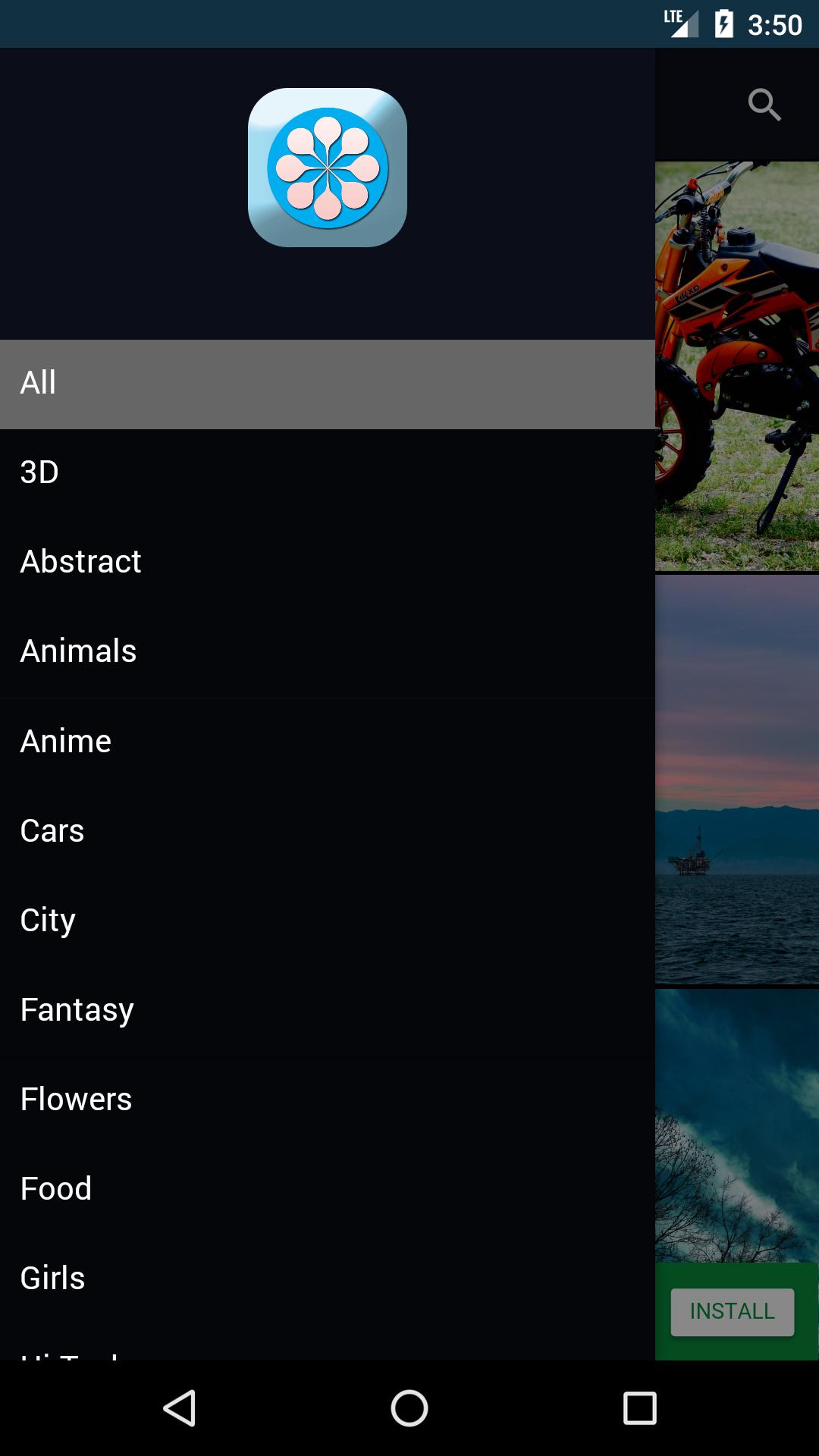Tap the Food category
The width and height of the screenshot is (819, 1456).
(x=326, y=1189)
